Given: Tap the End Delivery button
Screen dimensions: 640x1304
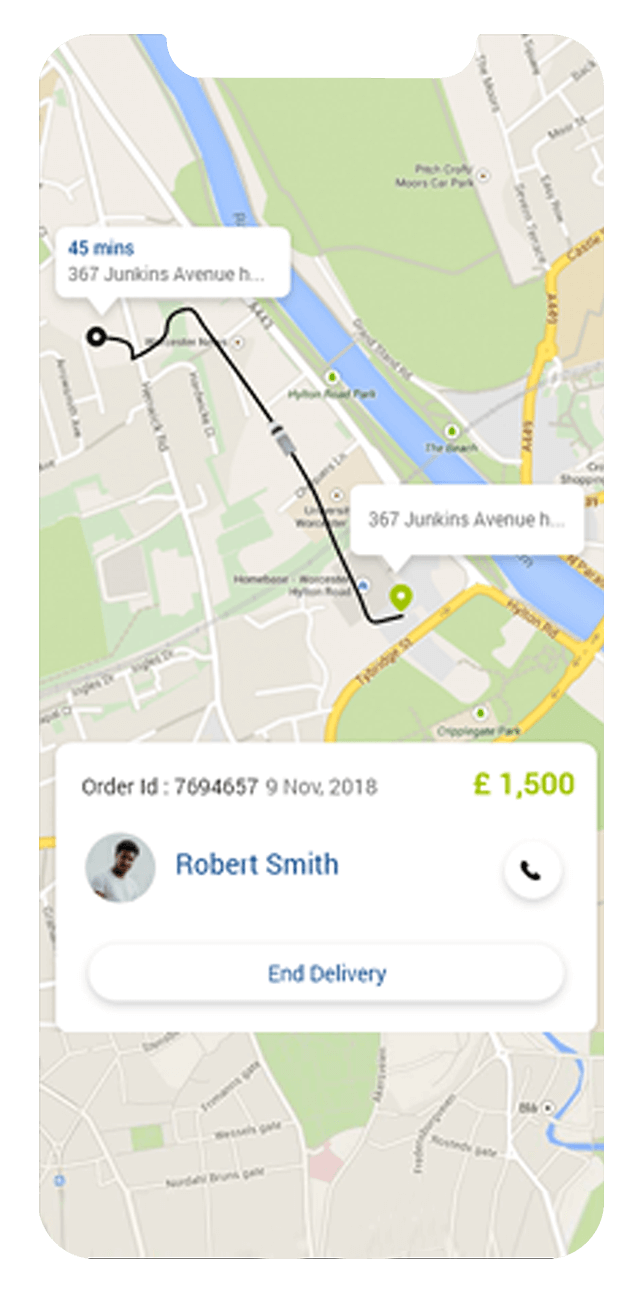Looking at the screenshot, I should [x=326, y=973].
